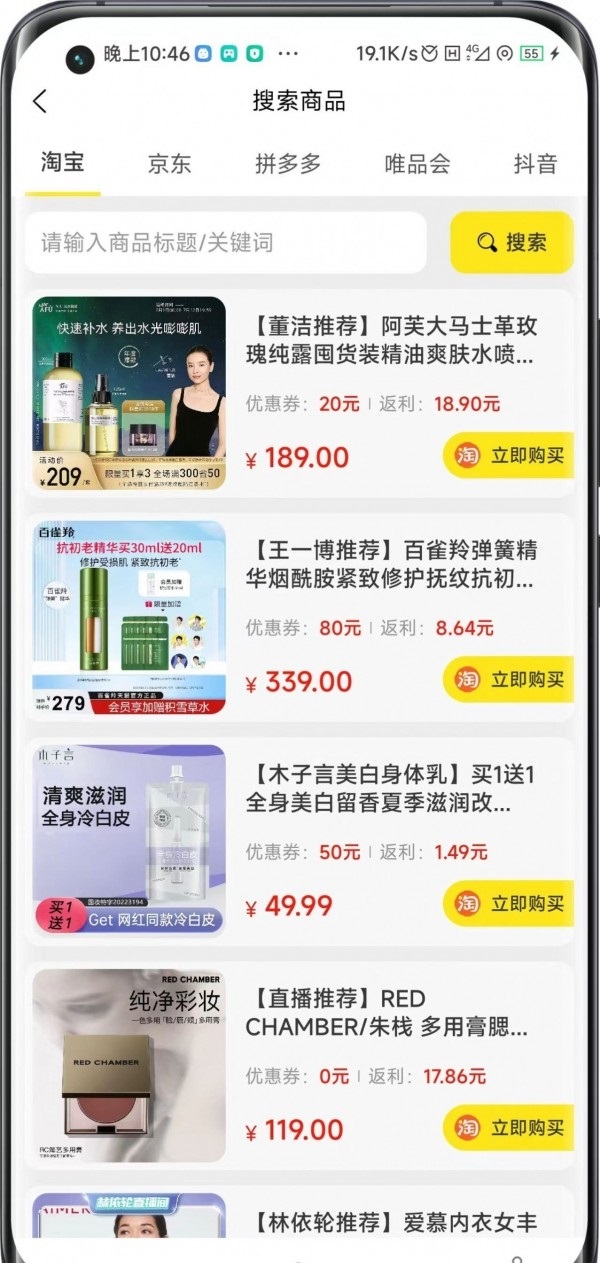Tap 立即购买 for RED CHAMBER ¥119.00

(509, 1128)
